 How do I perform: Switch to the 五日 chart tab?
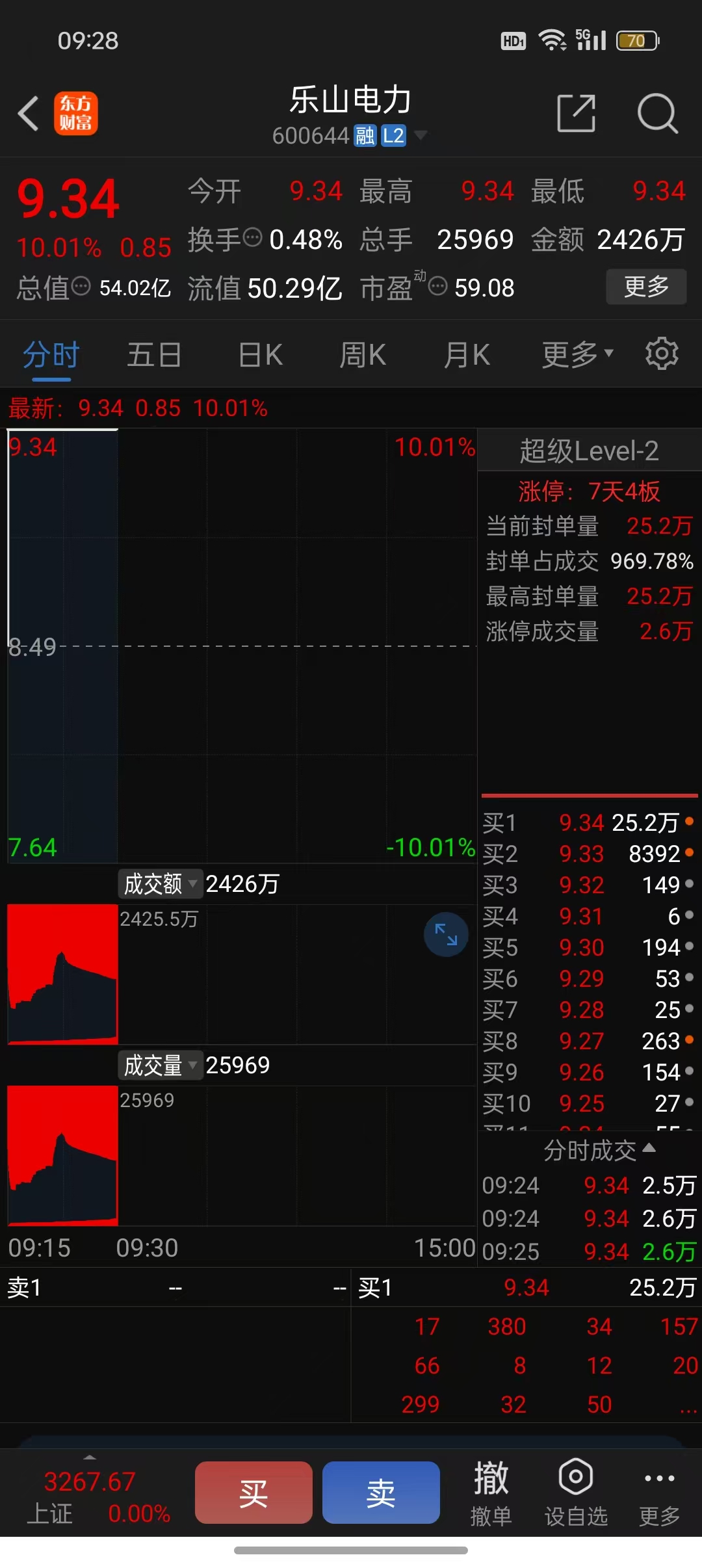pos(154,355)
